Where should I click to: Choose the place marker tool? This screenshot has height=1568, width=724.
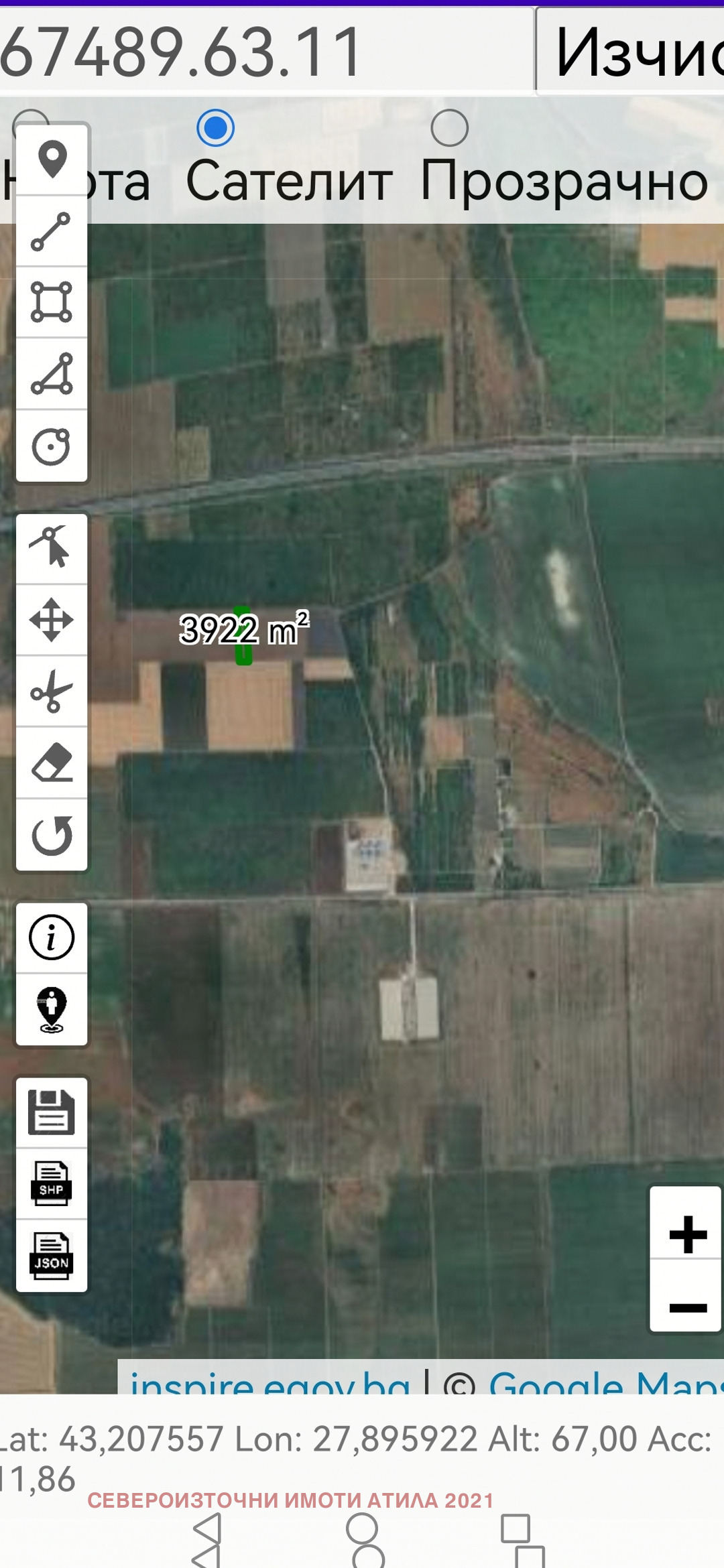click(x=52, y=159)
